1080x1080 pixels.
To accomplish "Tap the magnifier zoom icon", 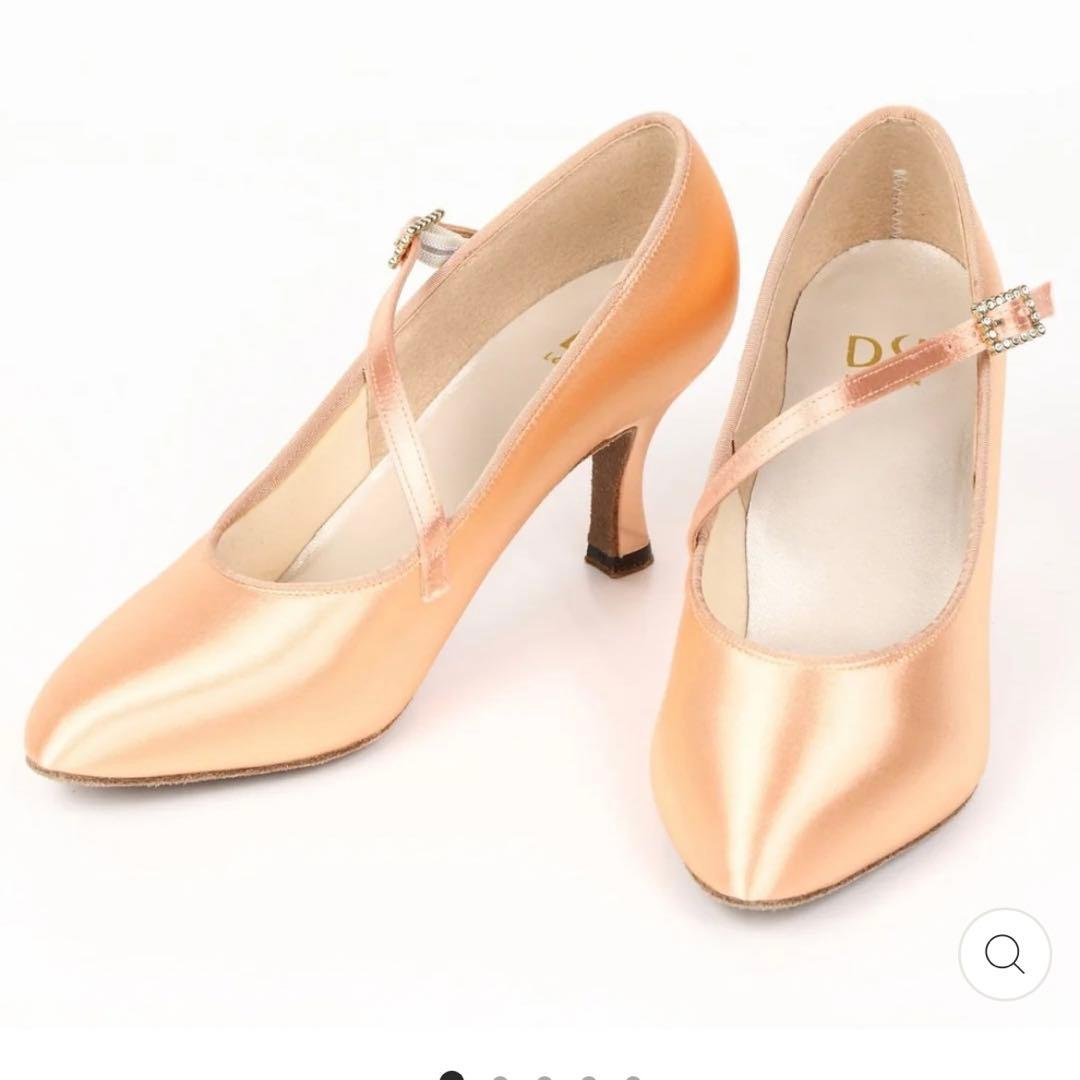I will (1004, 953).
